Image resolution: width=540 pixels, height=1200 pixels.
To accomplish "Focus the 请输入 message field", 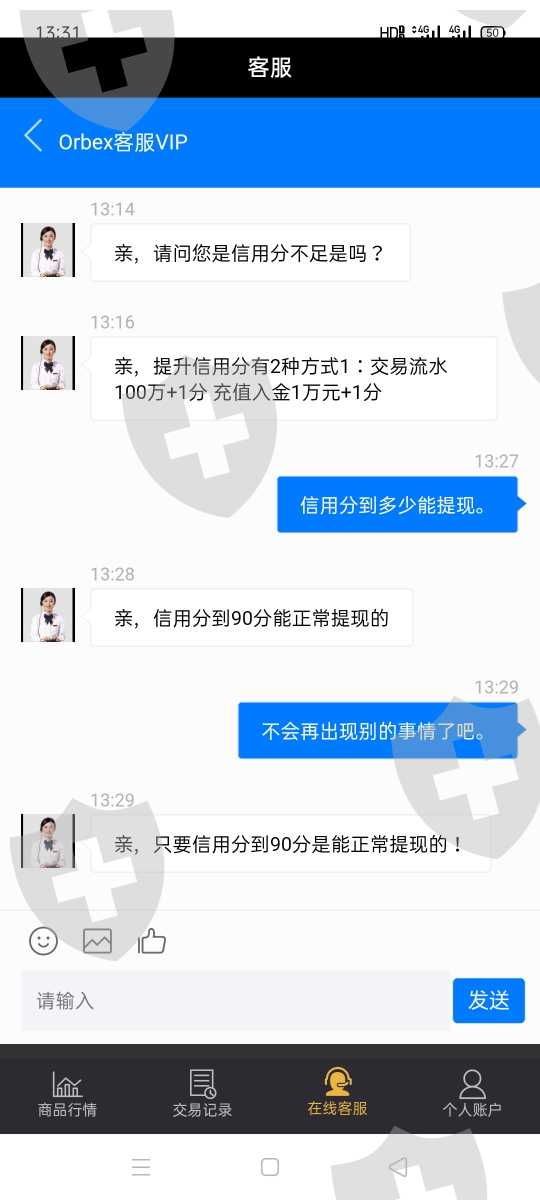I will coord(235,1001).
